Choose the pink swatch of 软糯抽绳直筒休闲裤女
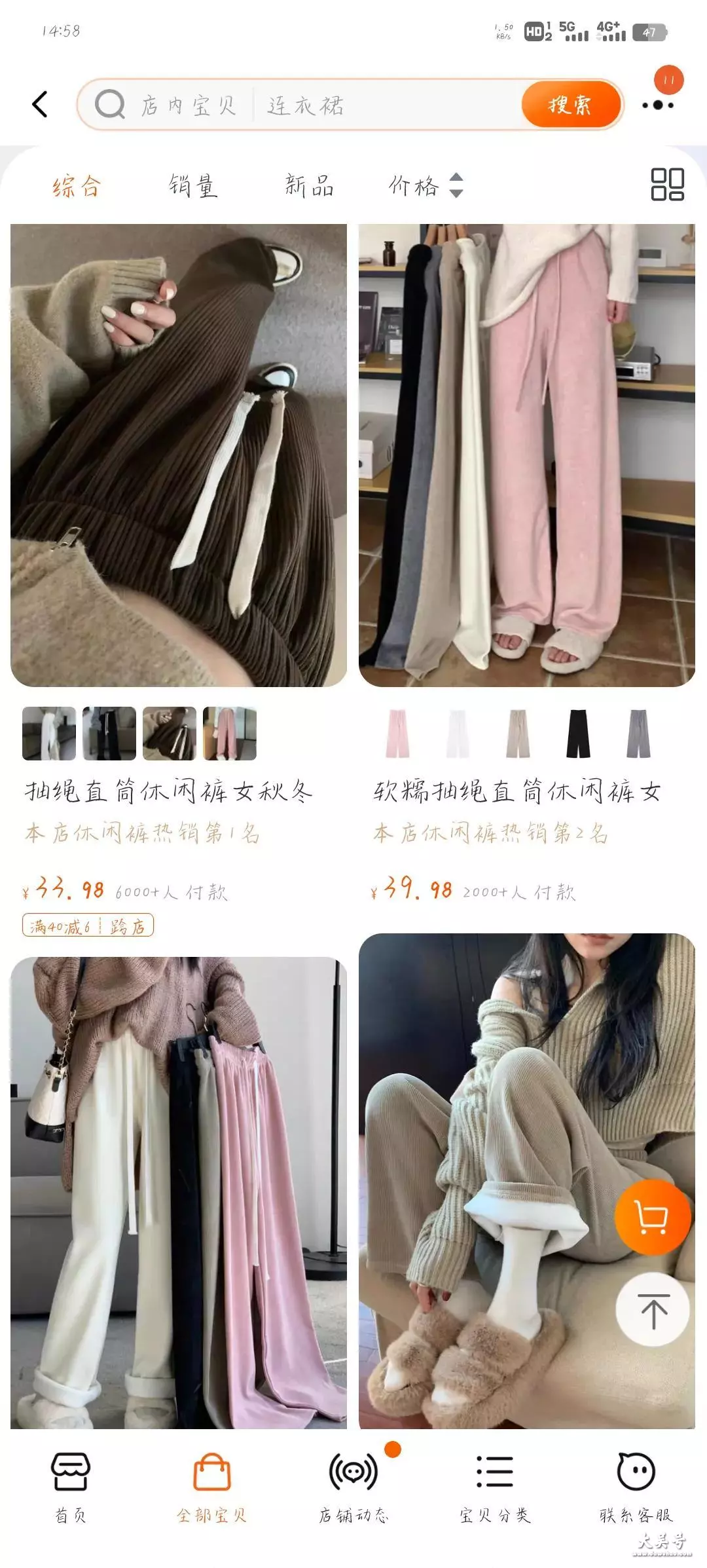The width and height of the screenshot is (707, 1568). pyautogui.click(x=397, y=734)
